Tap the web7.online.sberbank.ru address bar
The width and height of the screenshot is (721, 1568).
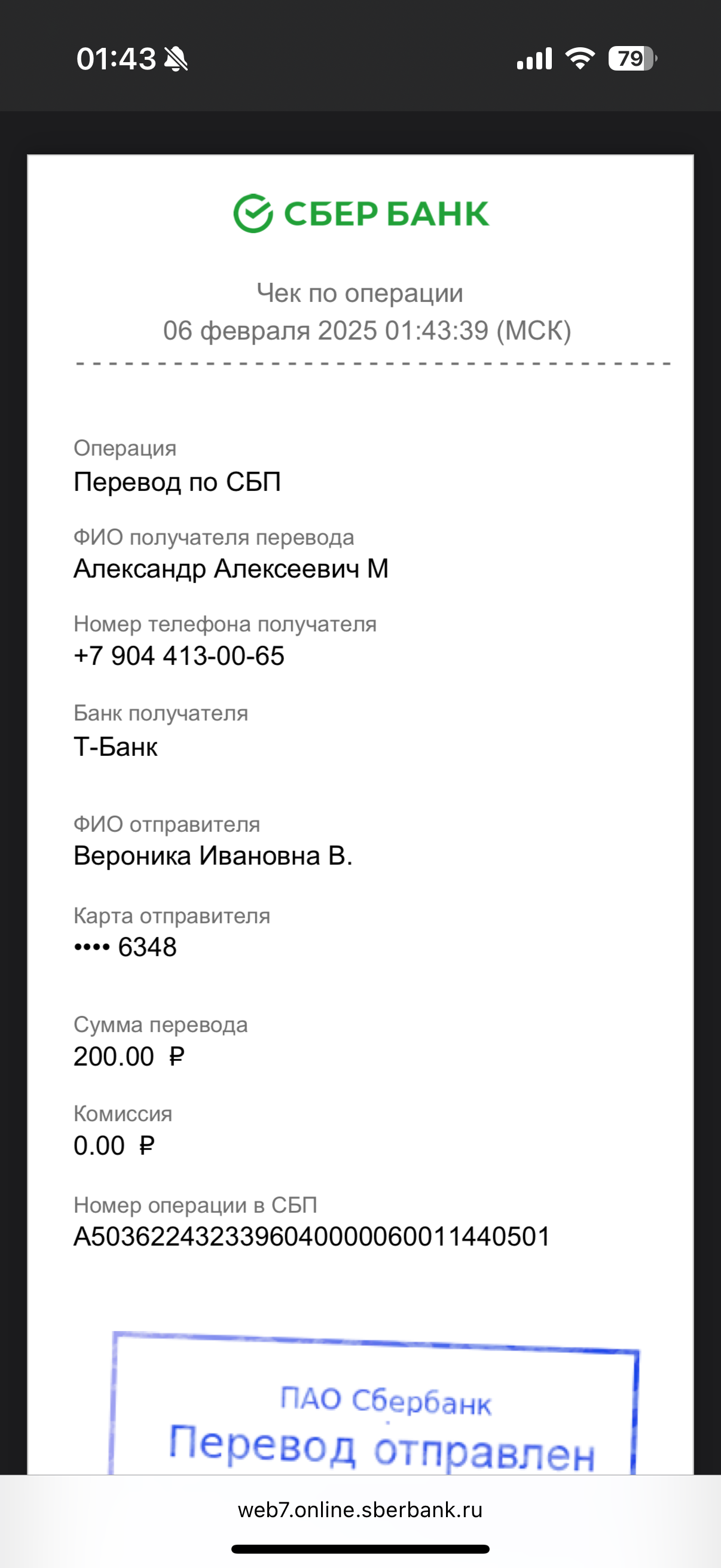click(x=360, y=1509)
